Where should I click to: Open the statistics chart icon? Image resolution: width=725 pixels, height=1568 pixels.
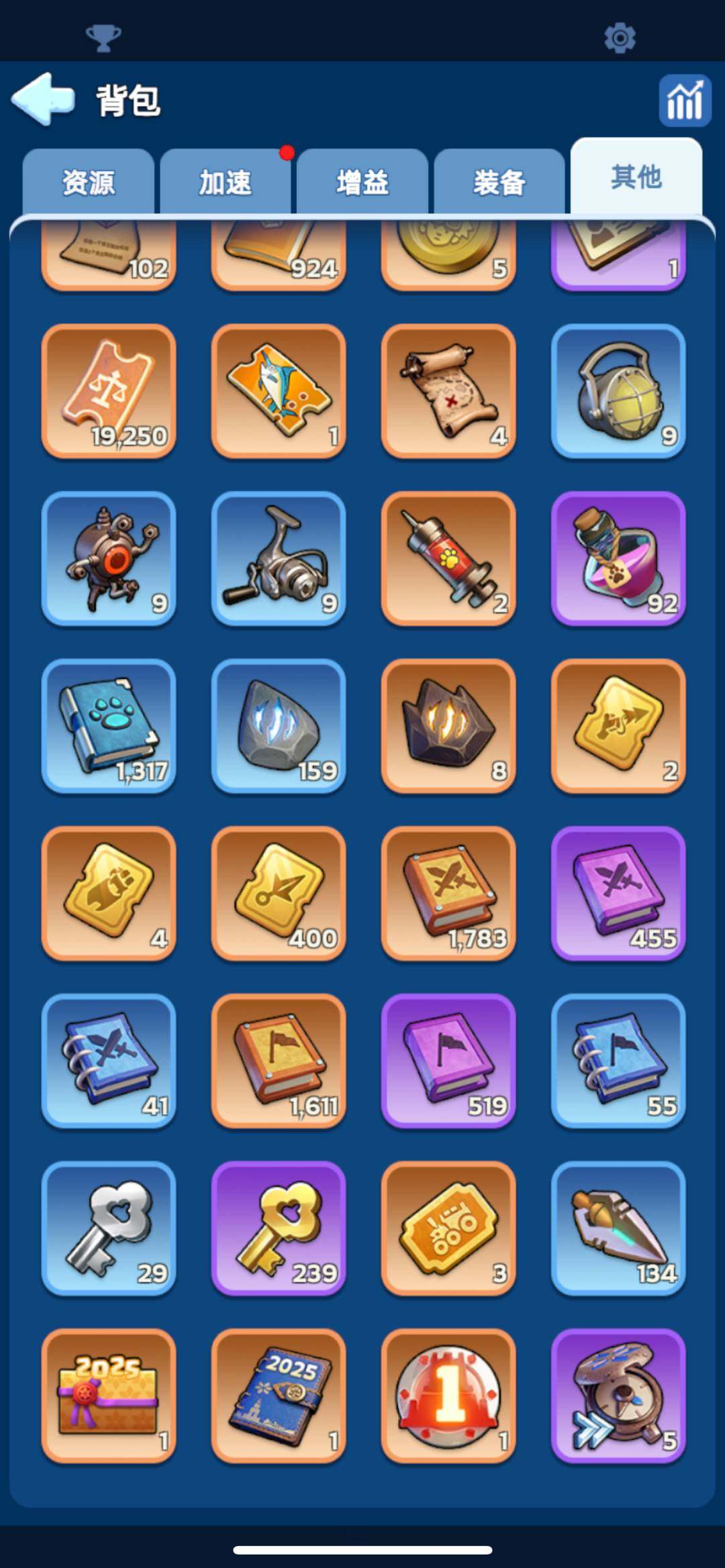[x=684, y=101]
